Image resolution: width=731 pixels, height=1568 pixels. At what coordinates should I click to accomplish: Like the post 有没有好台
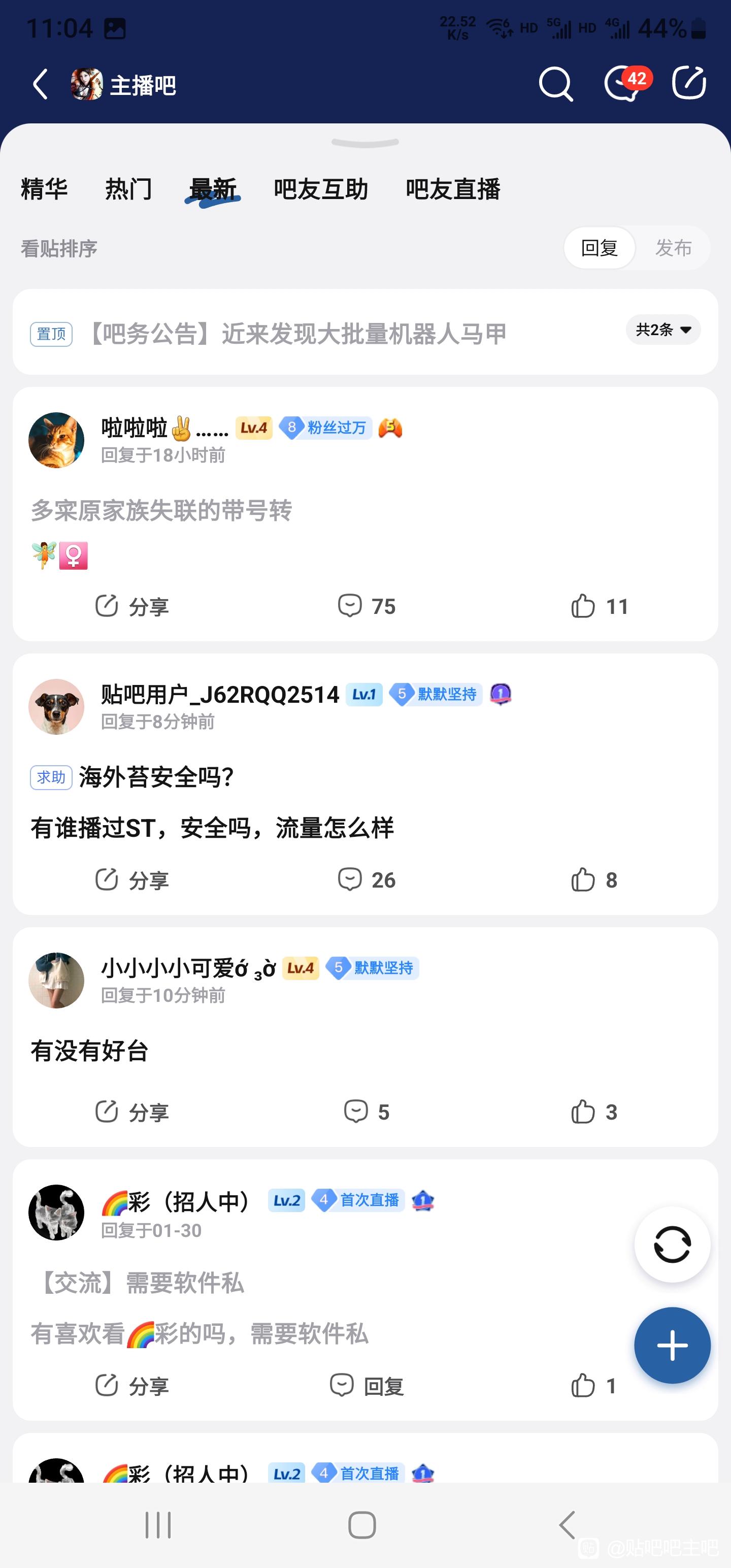pyautogui.click(x=593, y=1112)
